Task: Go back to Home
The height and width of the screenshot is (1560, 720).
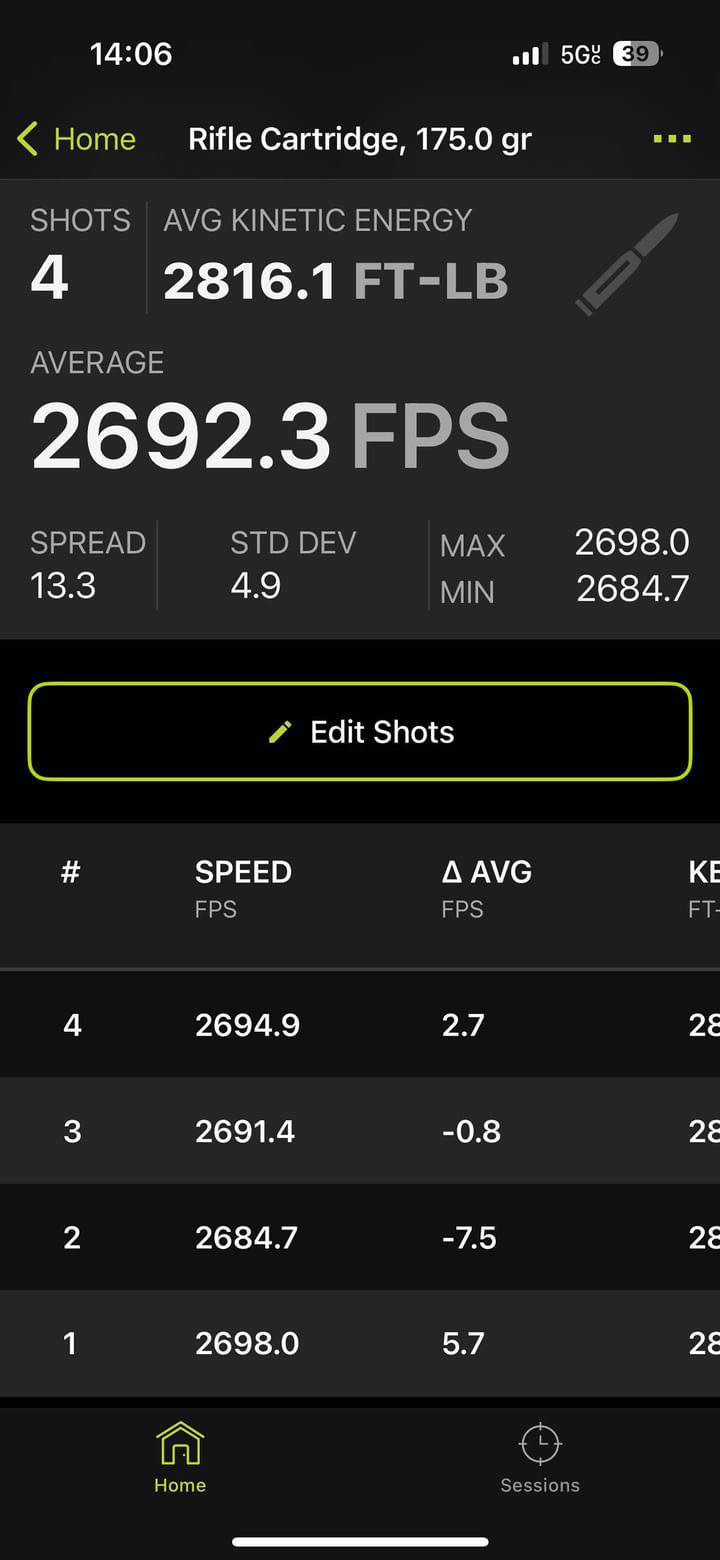Action: click(x=77, y=139)
